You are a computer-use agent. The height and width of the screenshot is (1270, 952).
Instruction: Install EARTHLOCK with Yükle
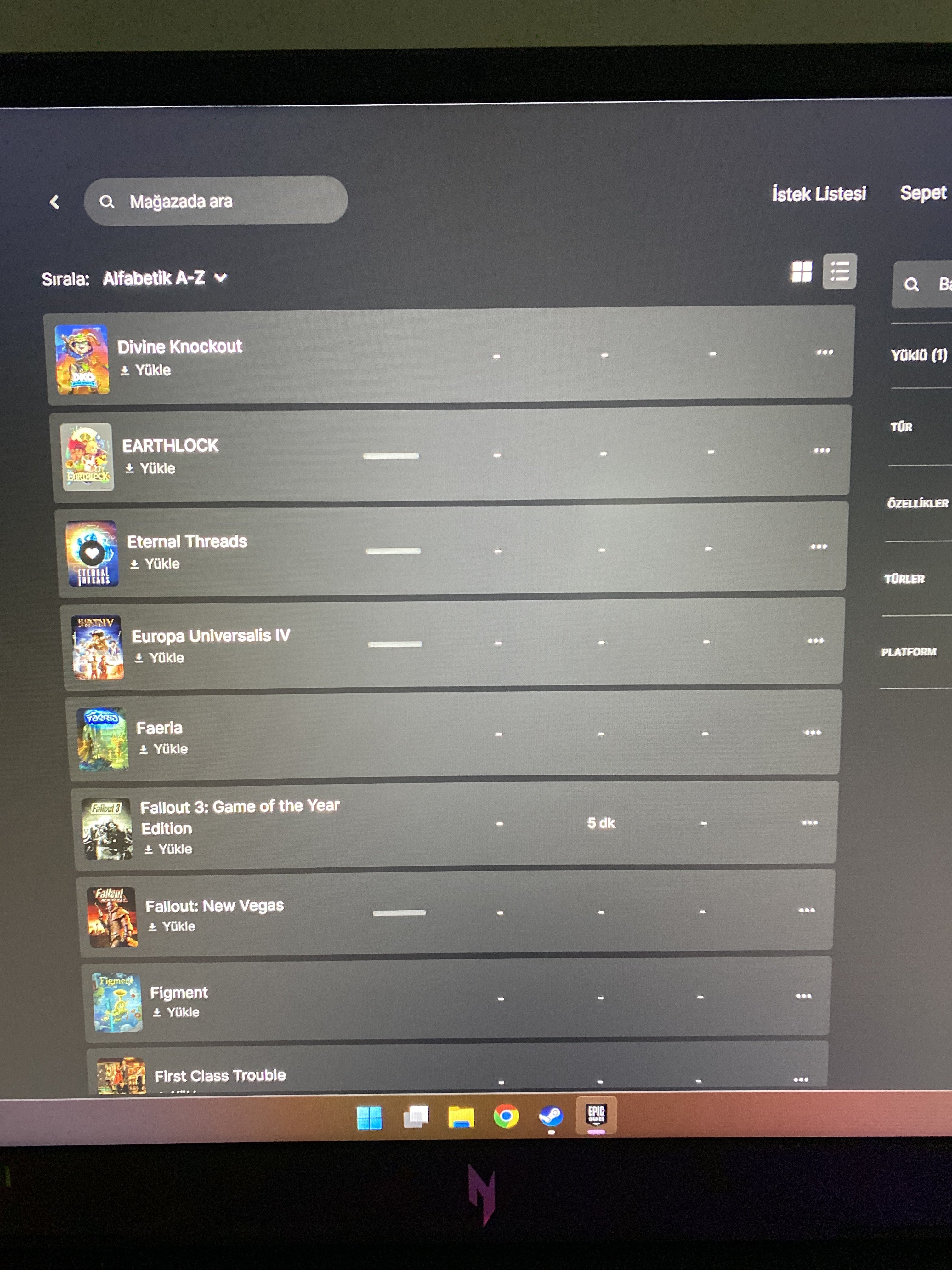click(x=150, y=468)
